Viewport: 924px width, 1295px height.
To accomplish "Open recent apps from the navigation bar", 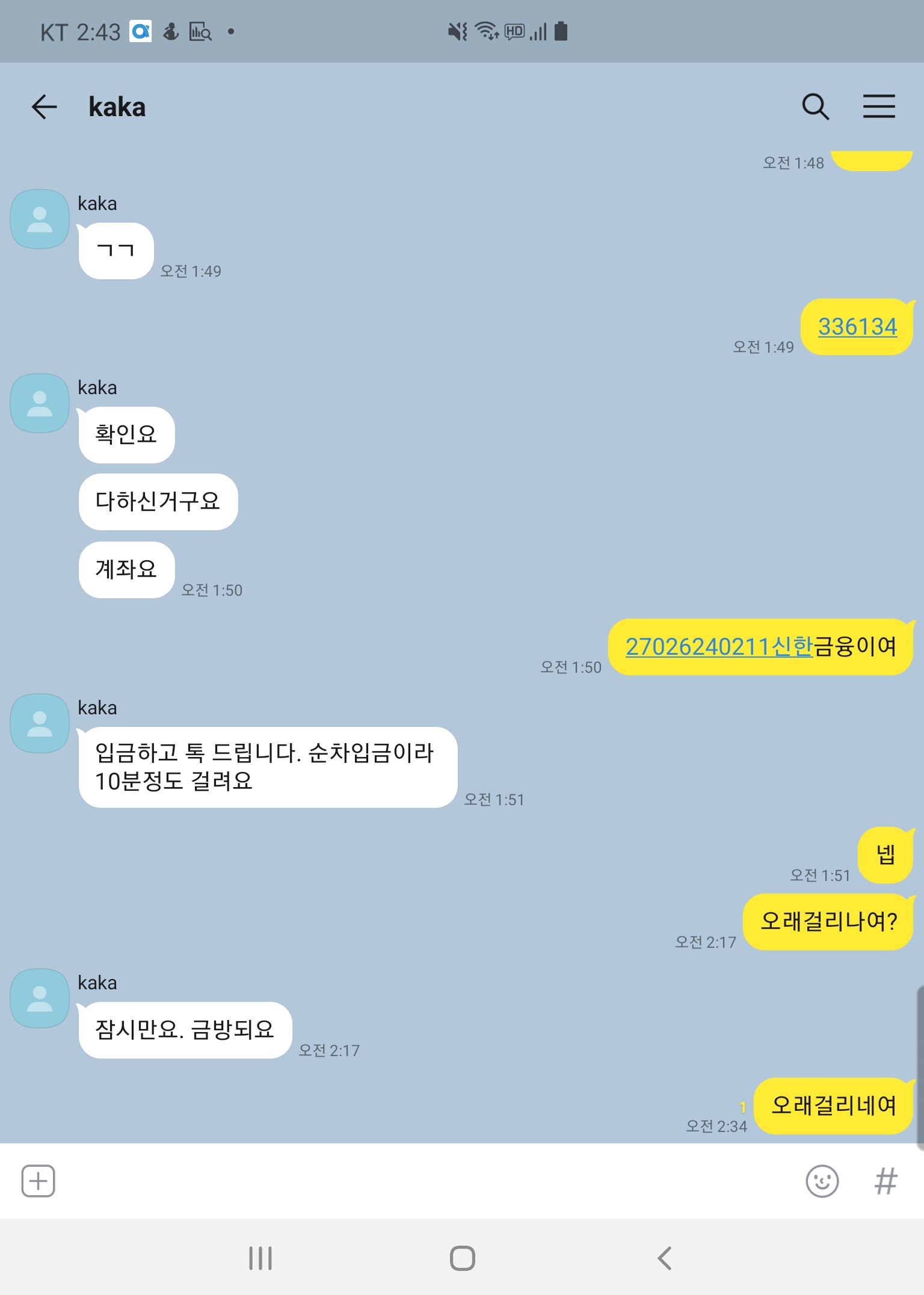I will pyautogui.click(x=260, y=1258).
